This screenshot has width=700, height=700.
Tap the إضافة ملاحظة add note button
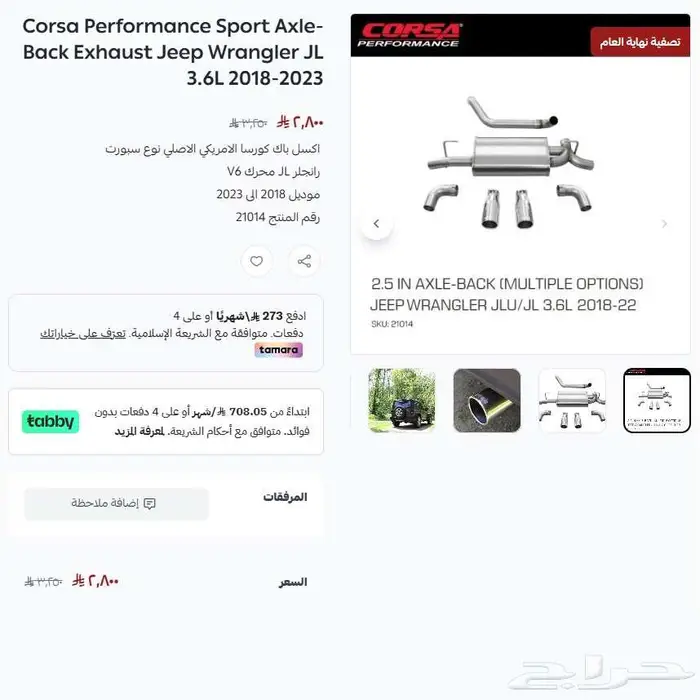tap(117, 504)
